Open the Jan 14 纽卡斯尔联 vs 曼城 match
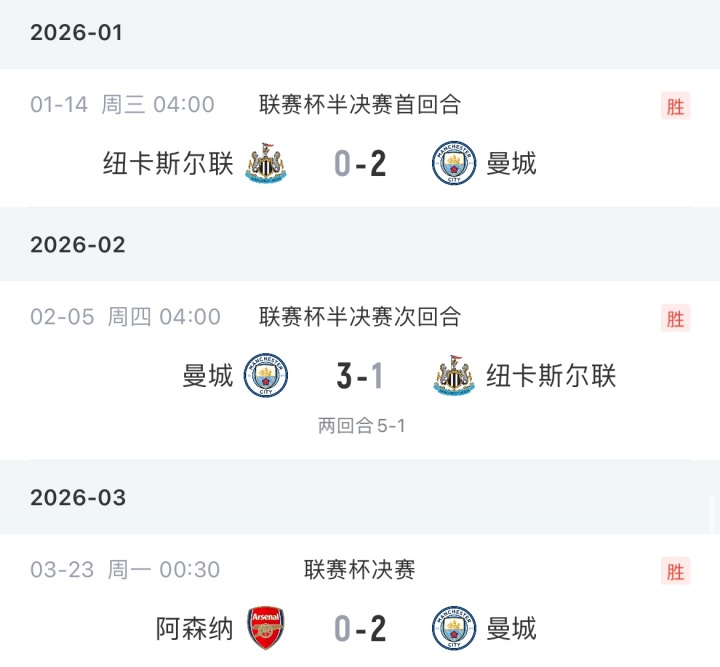This screenshot has height=667, width=720. (360, 162)
